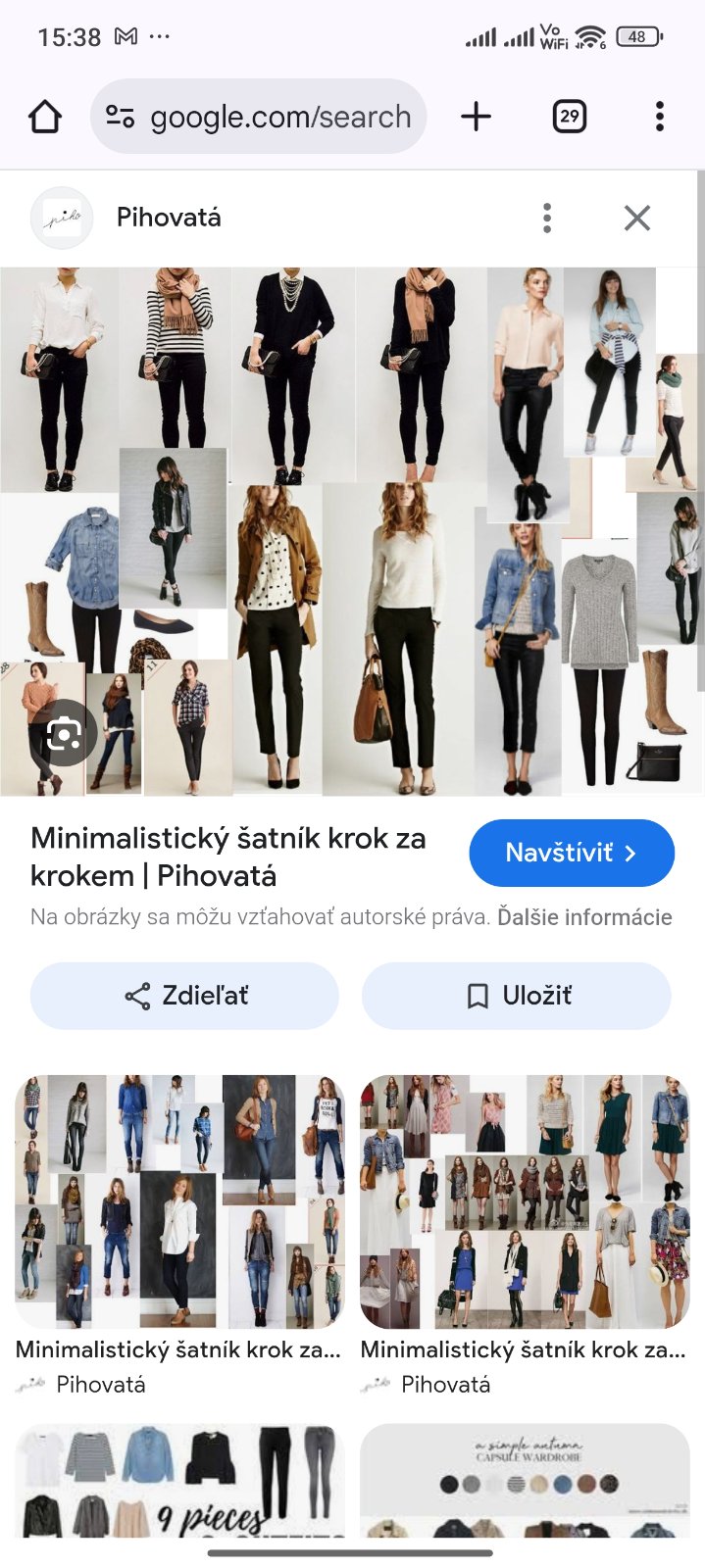
Task: Open the related image with jeans outfits
Action: pyautogui.click(x=180, y=1201)
